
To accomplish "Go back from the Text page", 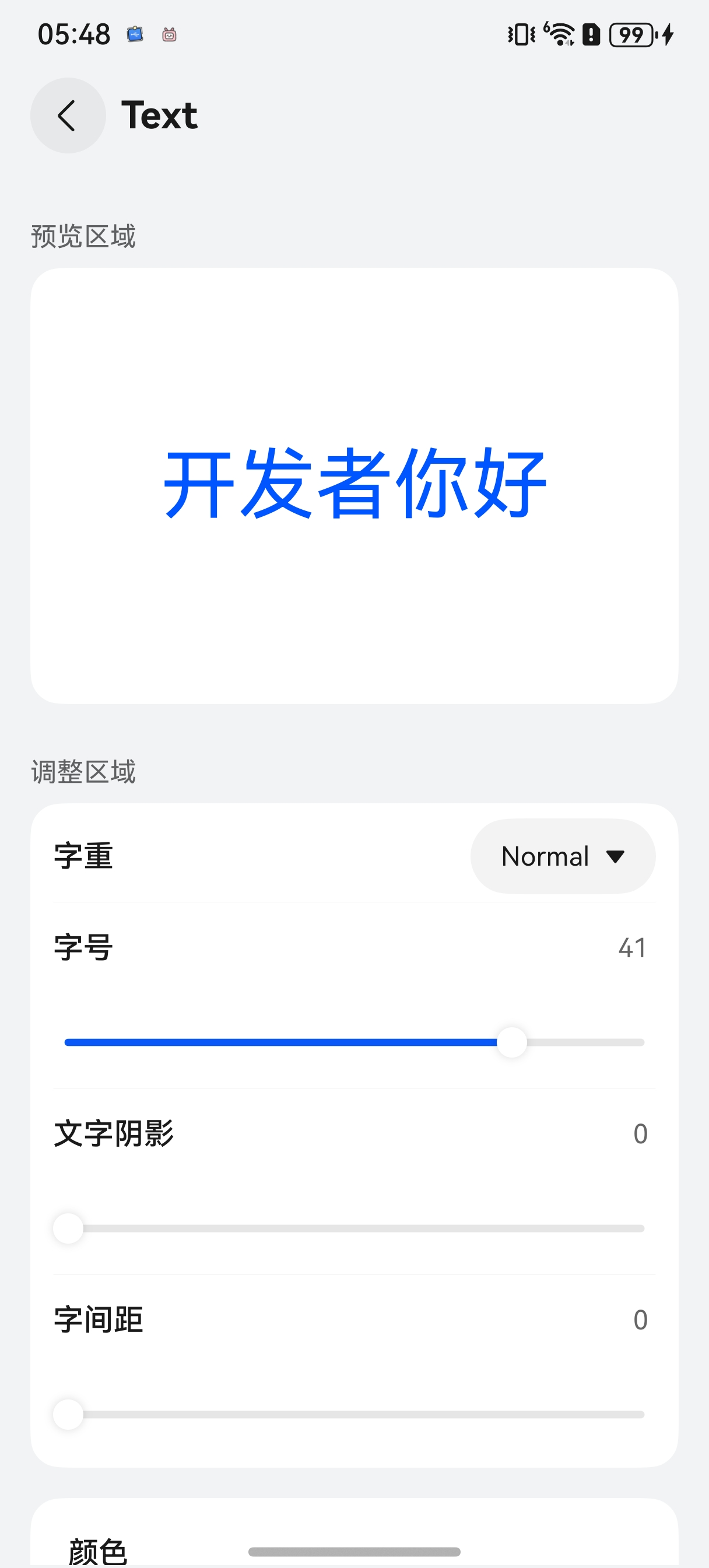I will tap(68, 115).
